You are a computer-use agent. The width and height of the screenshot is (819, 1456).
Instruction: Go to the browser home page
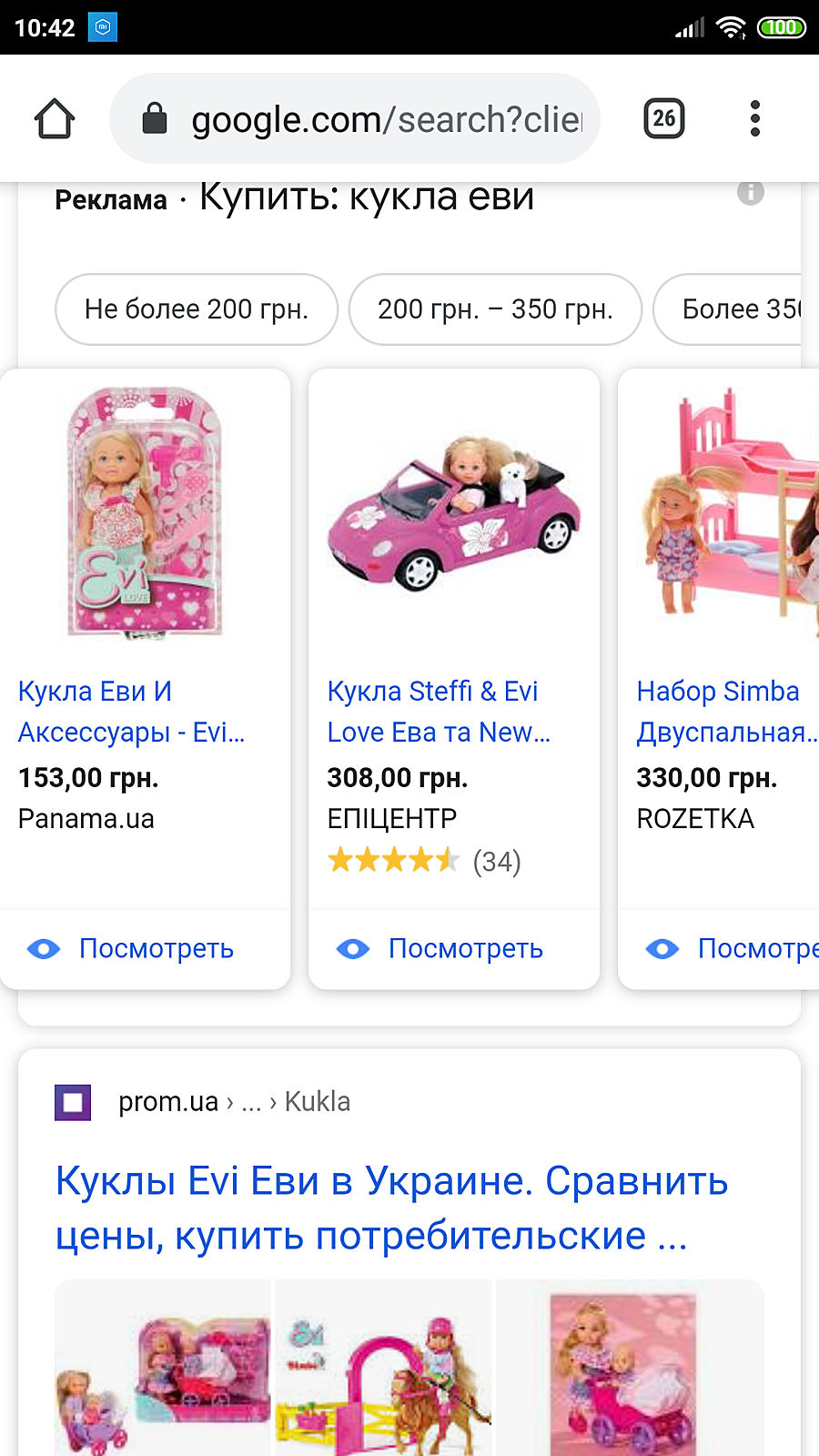click(x=54, y=119)
